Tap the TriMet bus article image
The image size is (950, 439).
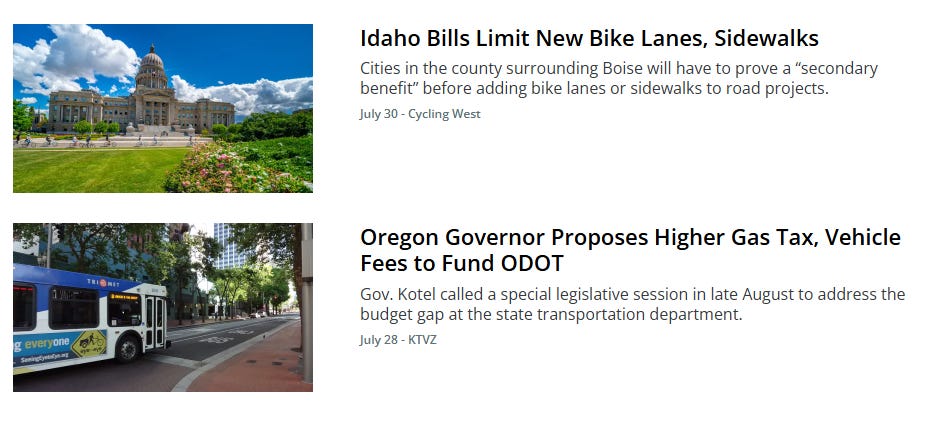[x=163, y=307]
